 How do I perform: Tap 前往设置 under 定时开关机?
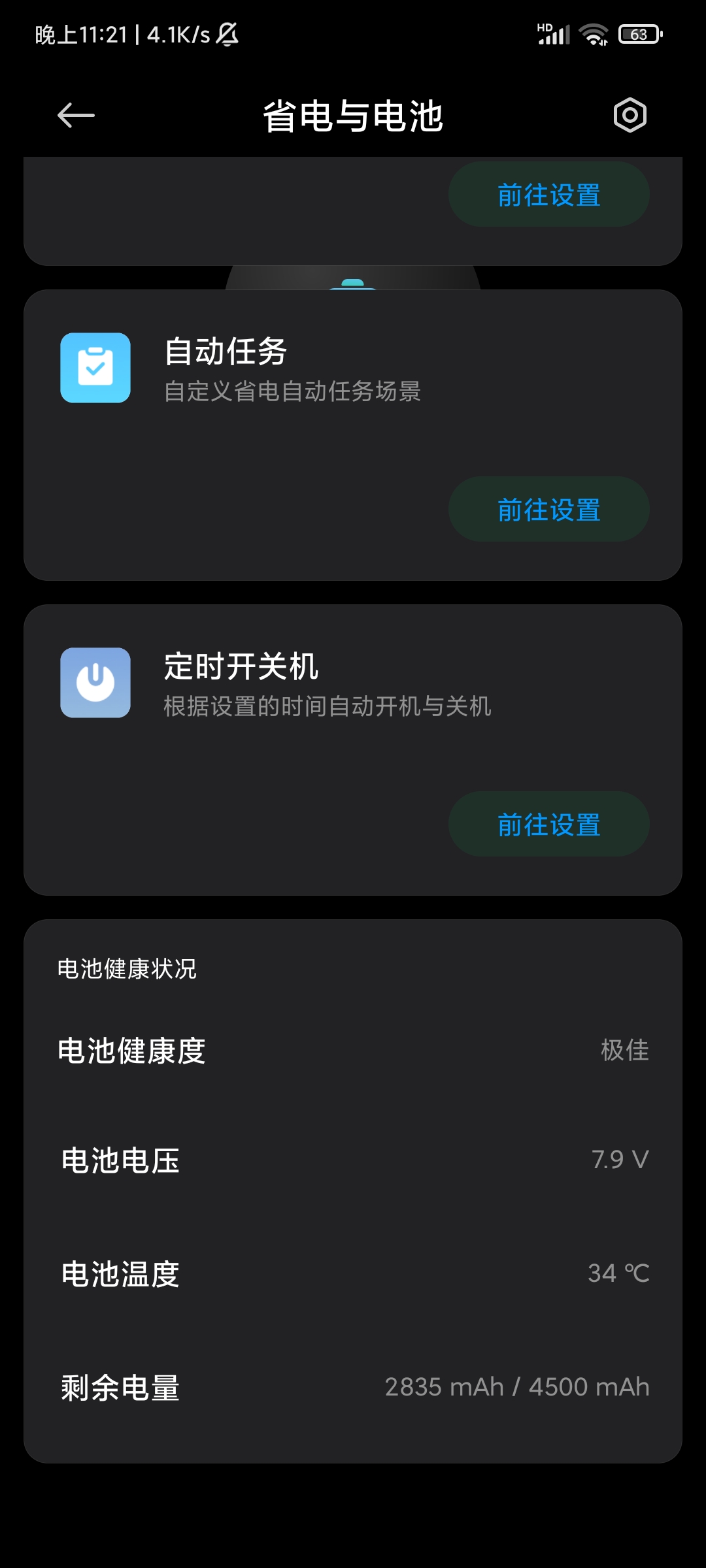[548, 825]
